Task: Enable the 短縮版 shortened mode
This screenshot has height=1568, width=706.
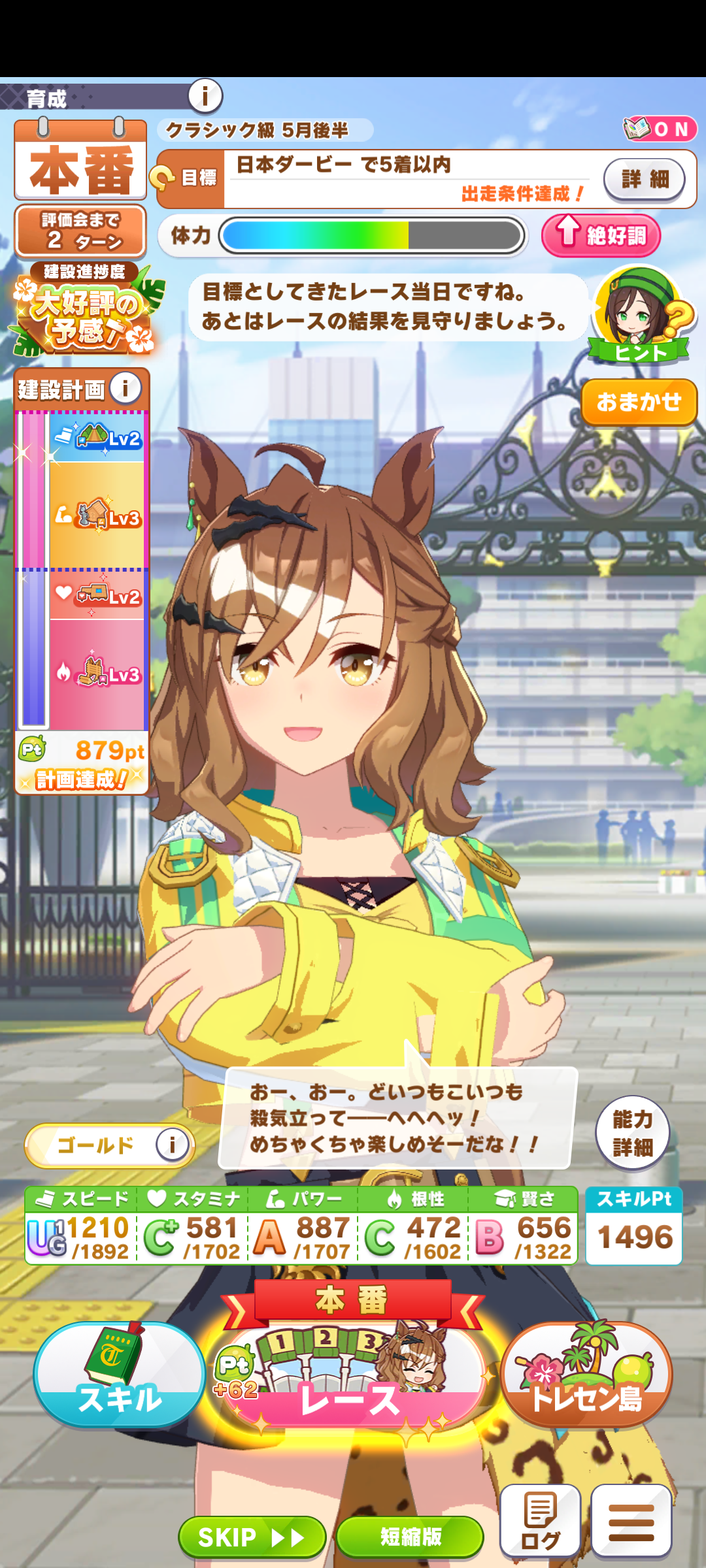Action: coord(411,1537)
